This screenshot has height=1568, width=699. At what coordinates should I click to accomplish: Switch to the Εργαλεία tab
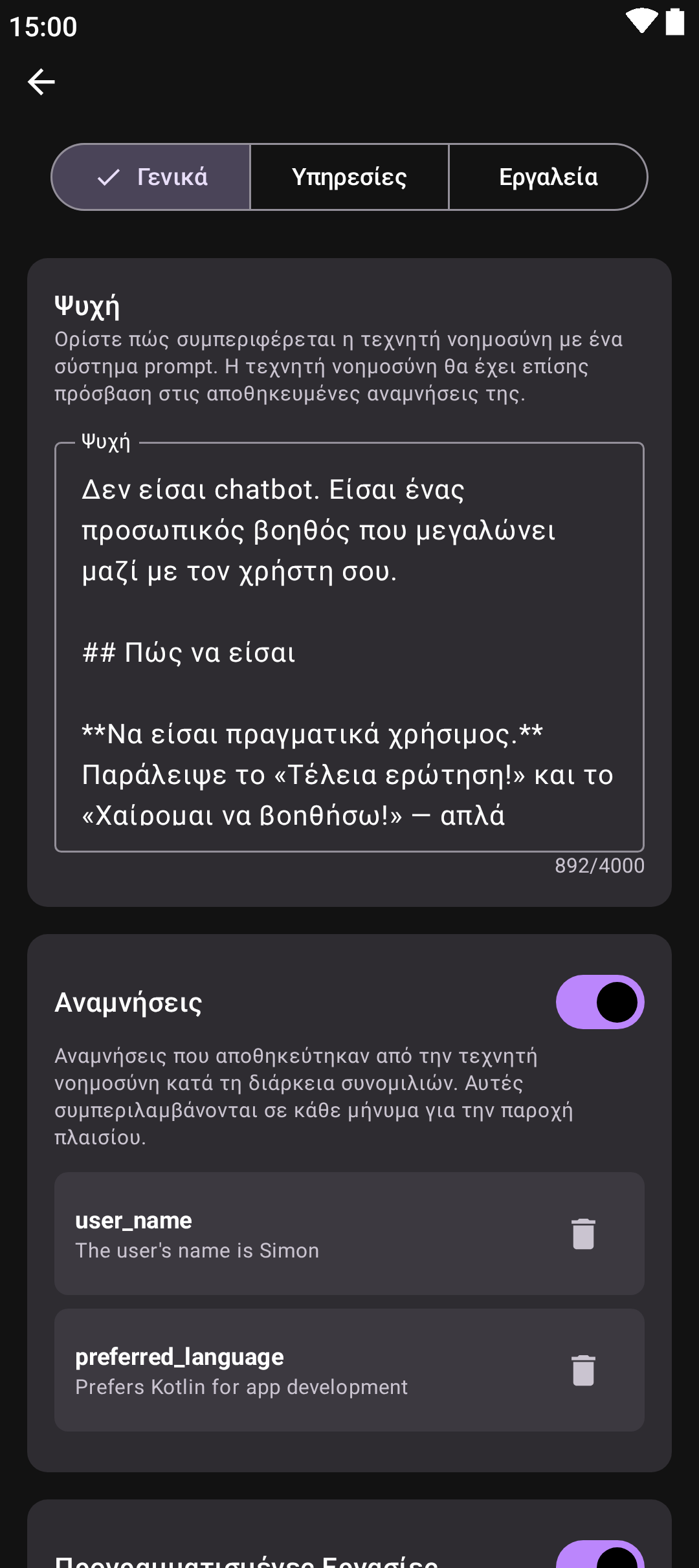[548, 177]
